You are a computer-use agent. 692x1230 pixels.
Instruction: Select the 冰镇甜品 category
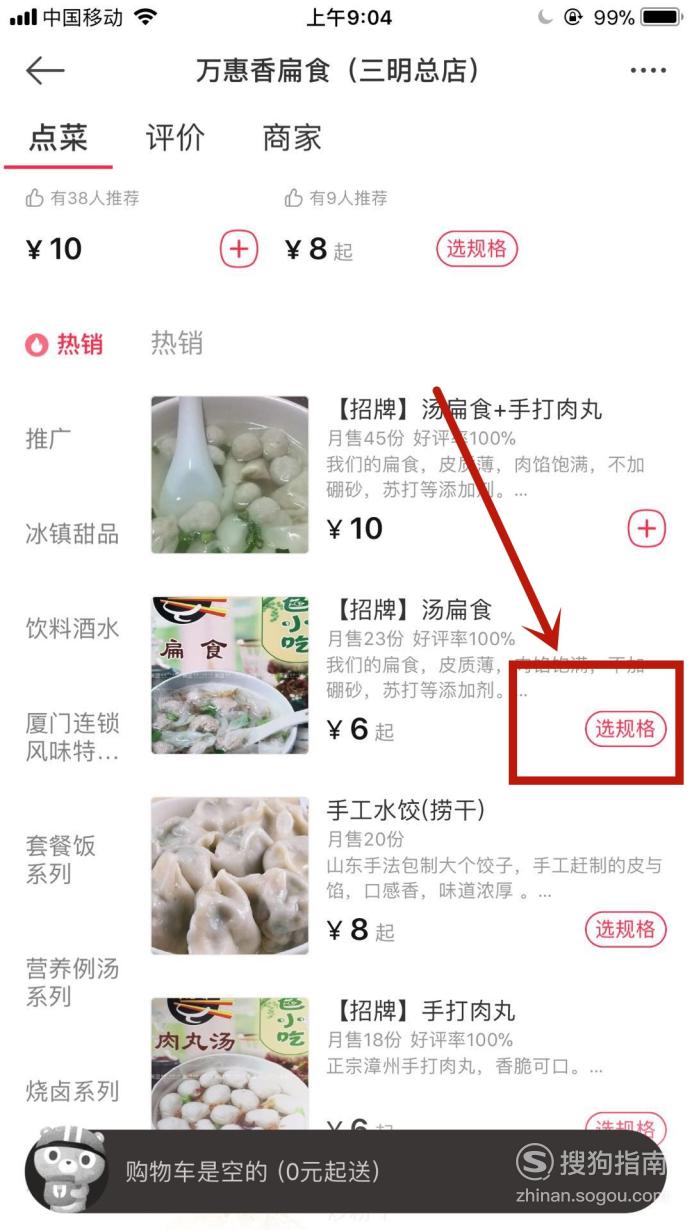(x=72, y=534)
